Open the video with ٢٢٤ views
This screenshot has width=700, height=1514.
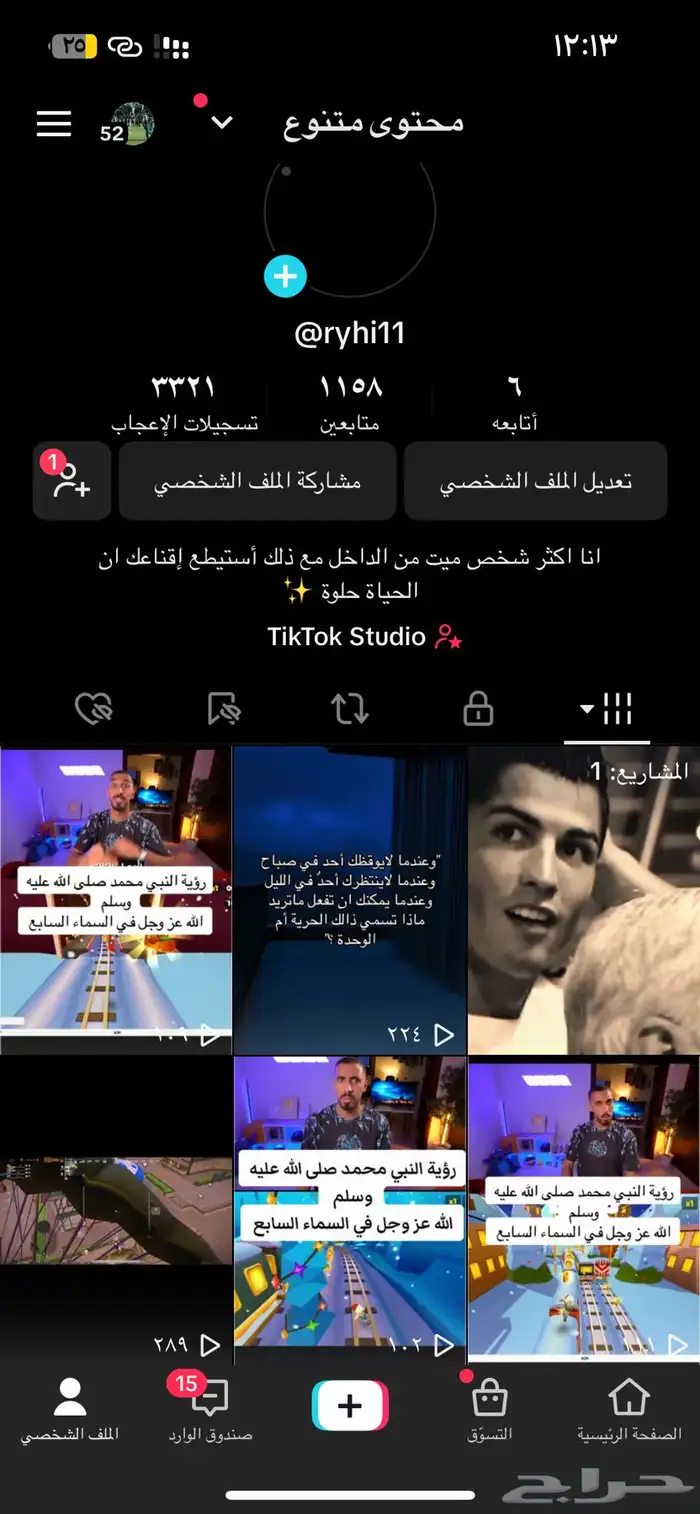coord(350,900)
